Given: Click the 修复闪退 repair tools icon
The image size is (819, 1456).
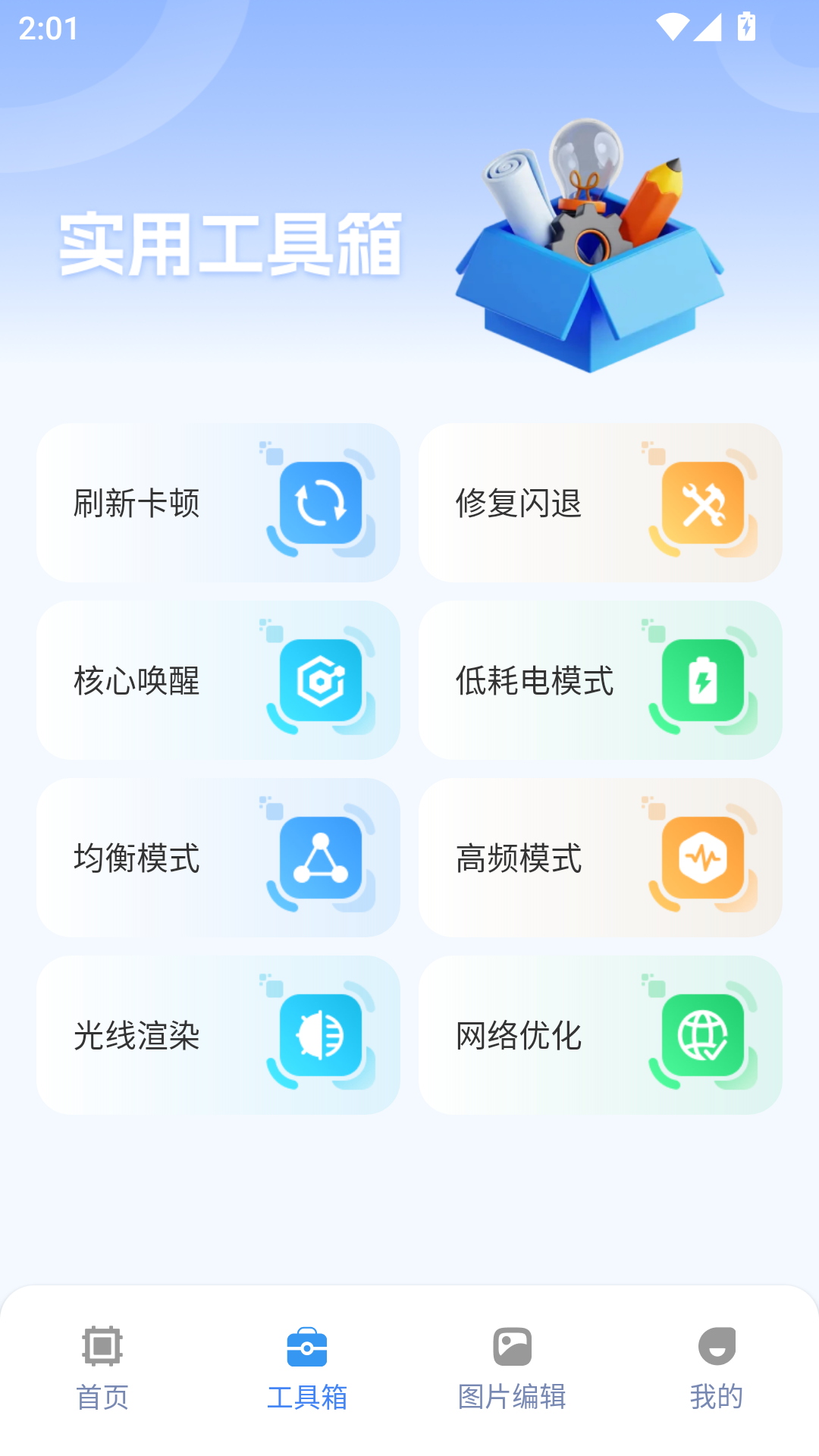Looking at the screenshot, I should pyautogui.click(x=704, y=503).
